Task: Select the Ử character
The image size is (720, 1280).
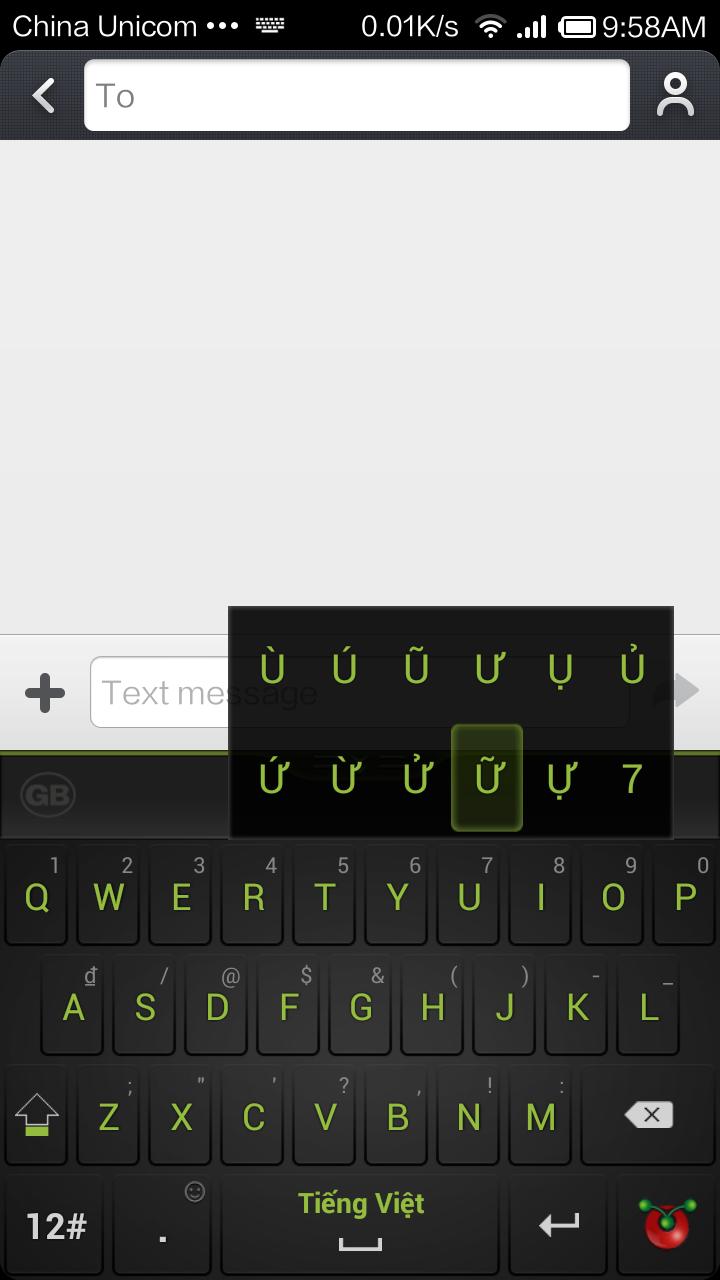Action: [415, 778]
